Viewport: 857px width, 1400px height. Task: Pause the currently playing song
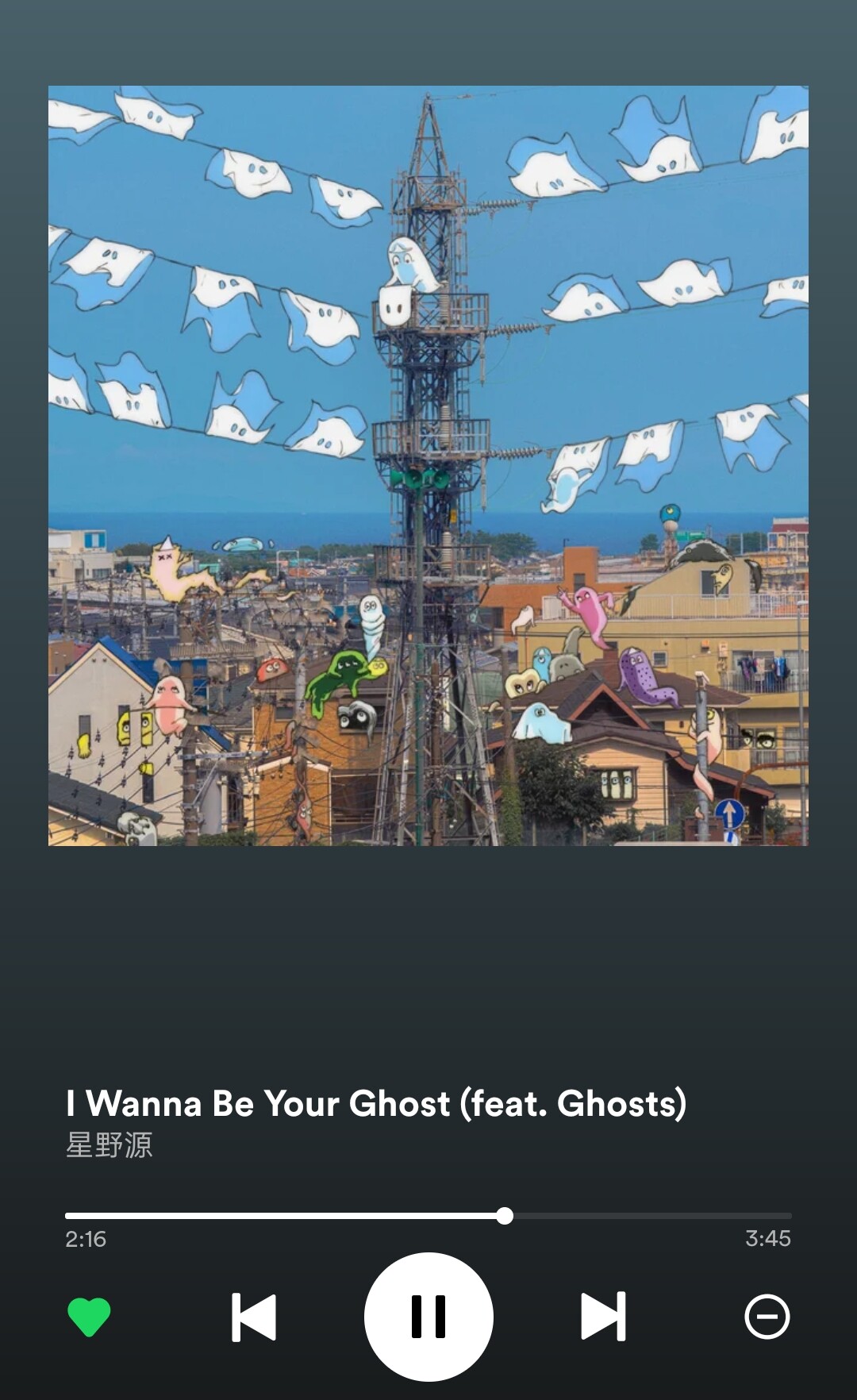[428, 1317]
